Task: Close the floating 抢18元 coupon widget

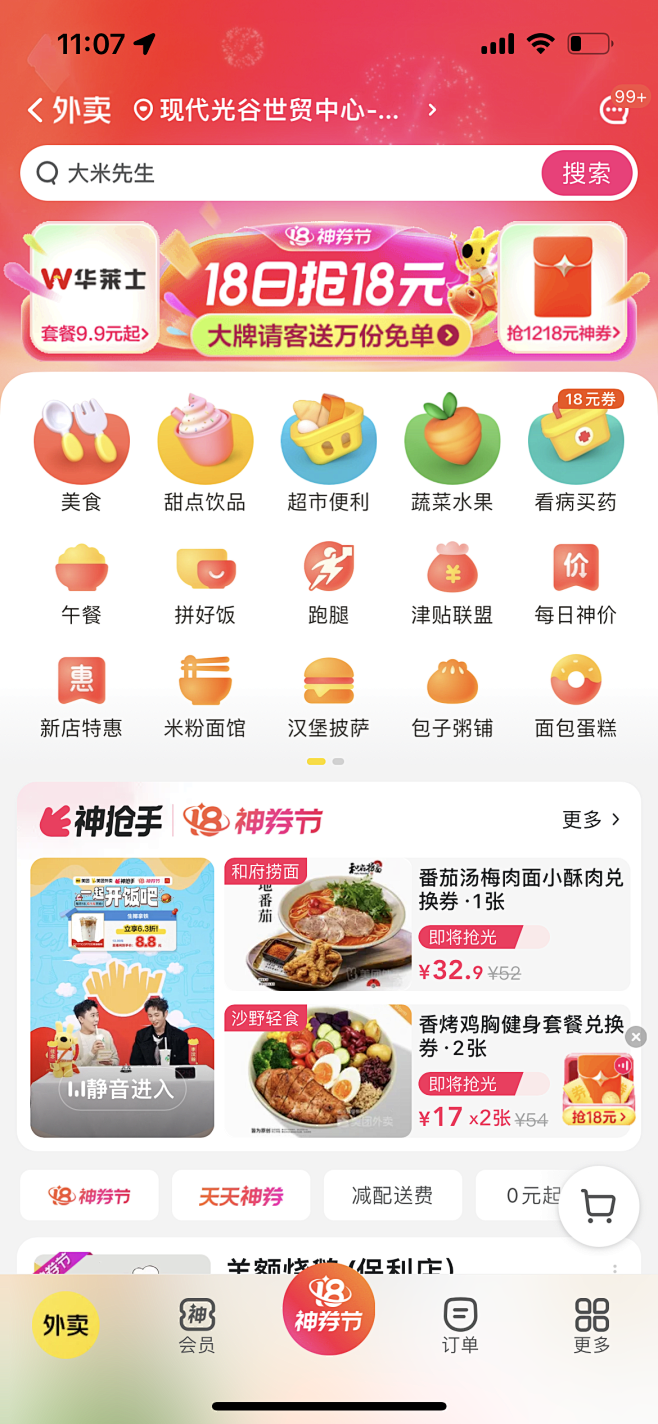Action: coord(636,1037)
